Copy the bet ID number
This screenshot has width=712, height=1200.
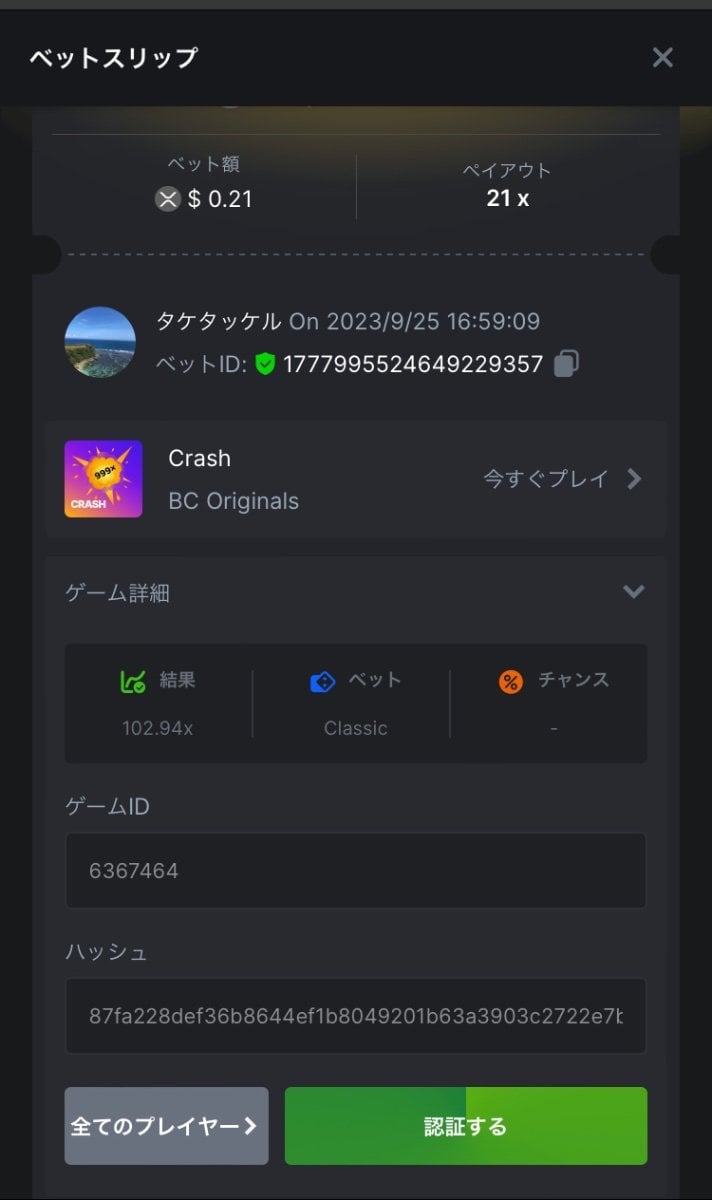point(566,364)
